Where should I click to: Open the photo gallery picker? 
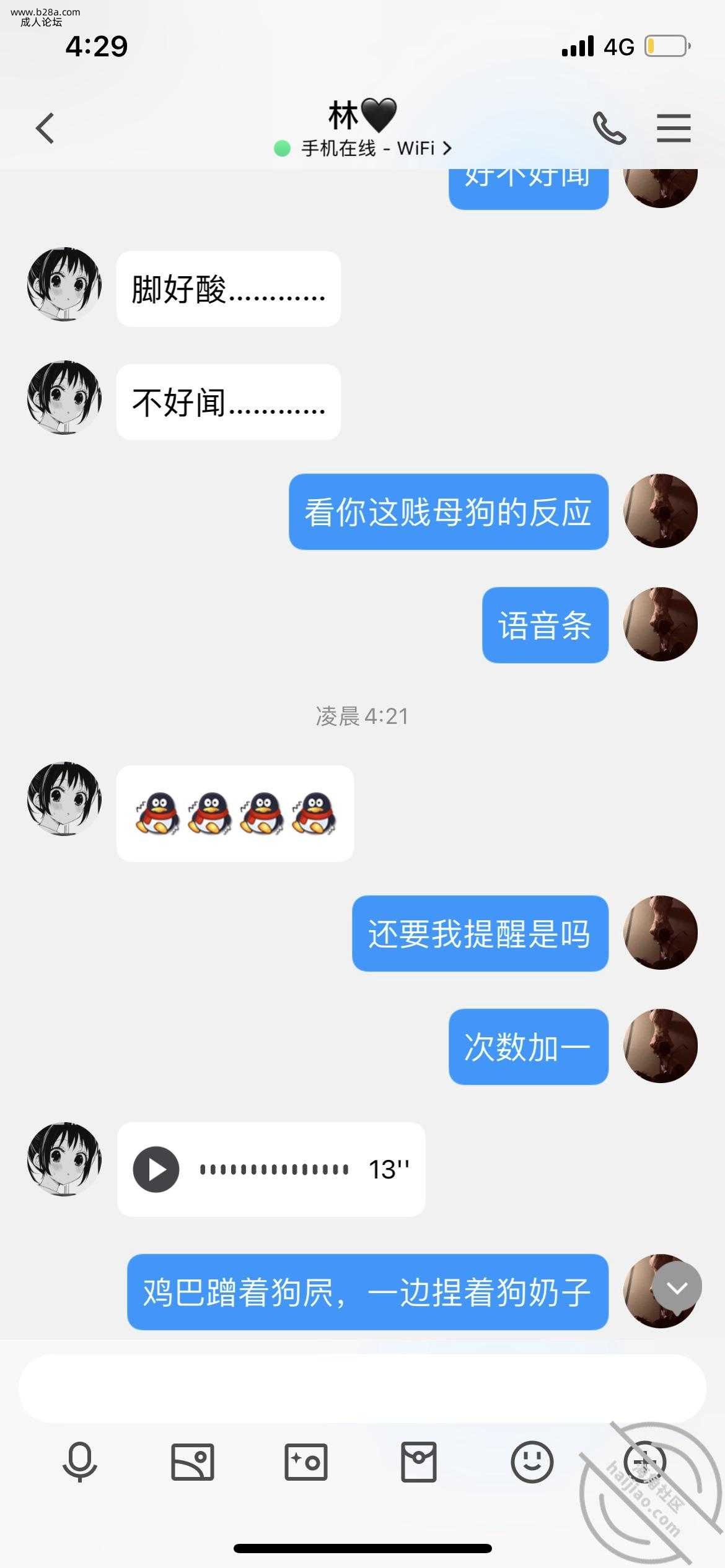[193, 1461]
